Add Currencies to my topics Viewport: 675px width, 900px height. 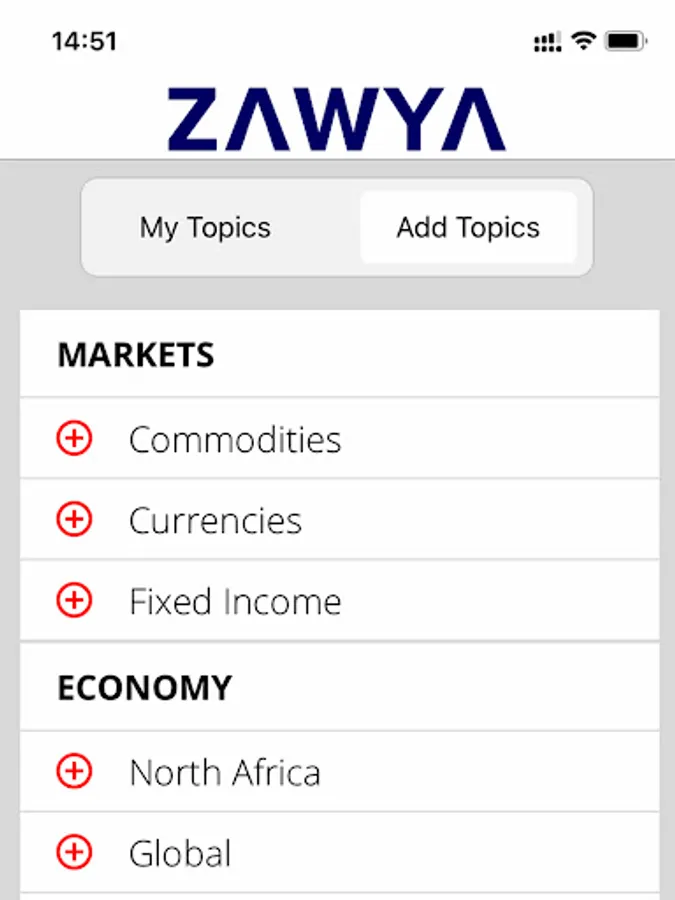tap(74, 519)
